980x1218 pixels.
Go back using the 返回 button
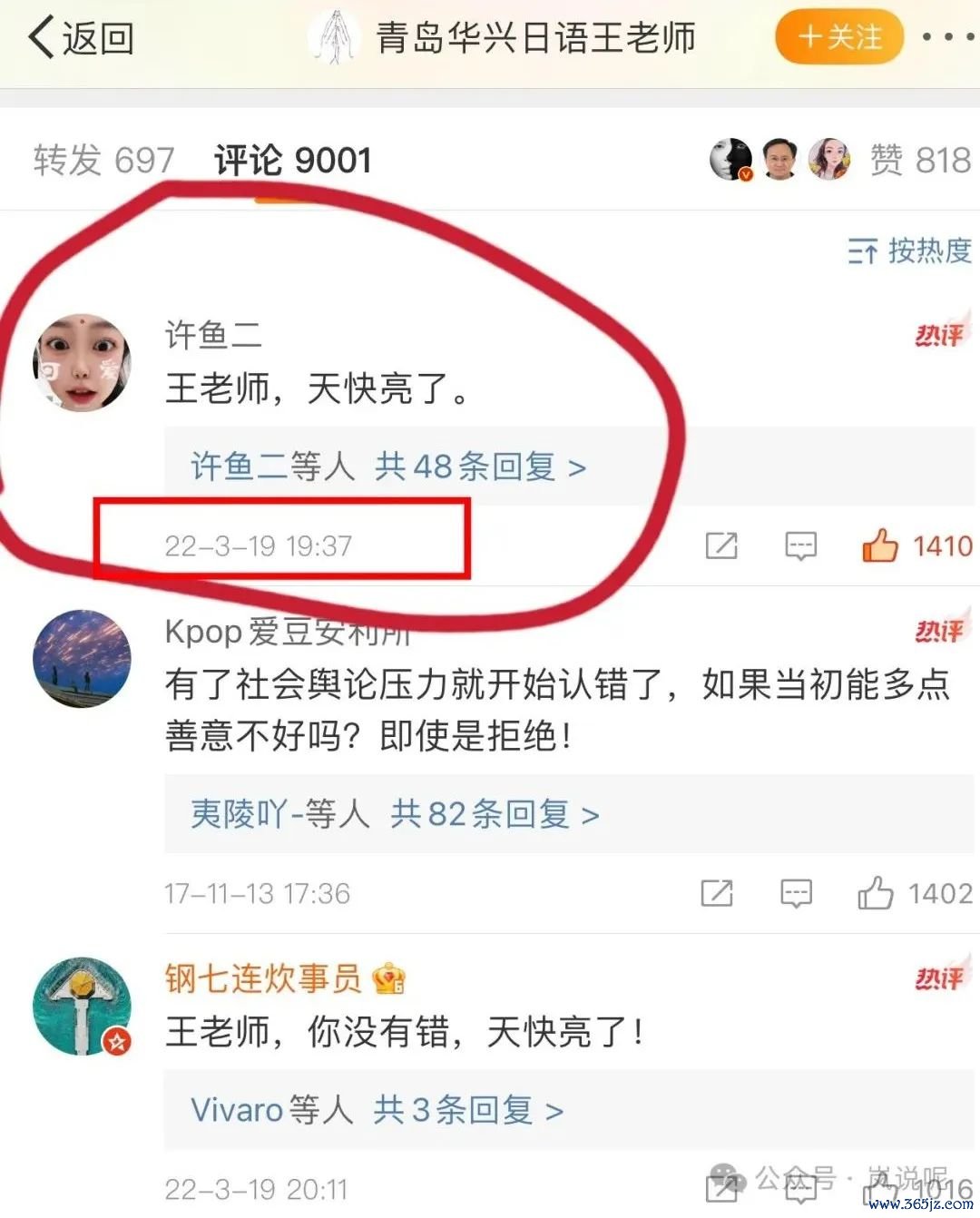[82, 38]
